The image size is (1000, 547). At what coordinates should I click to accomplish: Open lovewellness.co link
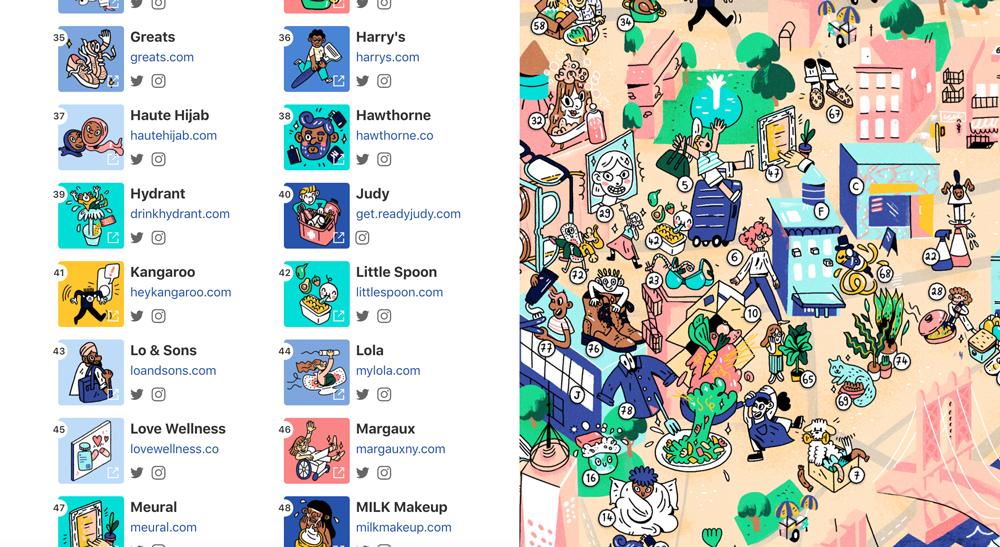174,449
